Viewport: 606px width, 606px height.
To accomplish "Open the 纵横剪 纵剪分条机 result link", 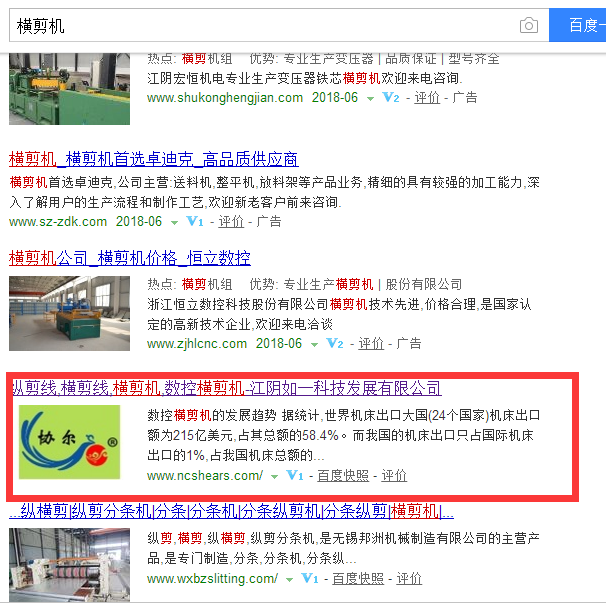I will [232, 511].
